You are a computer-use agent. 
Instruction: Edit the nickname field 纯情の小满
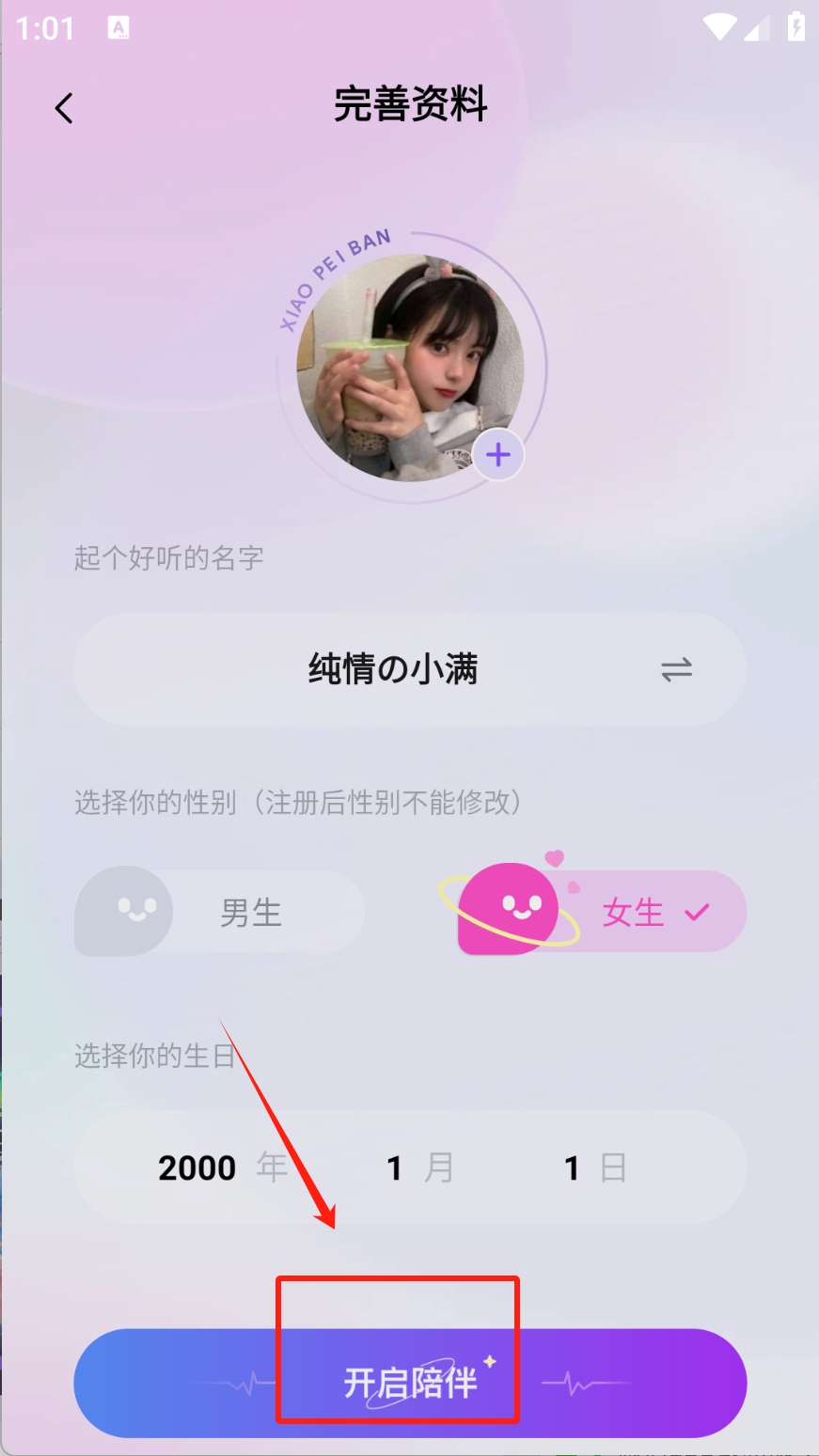point(392,669)
